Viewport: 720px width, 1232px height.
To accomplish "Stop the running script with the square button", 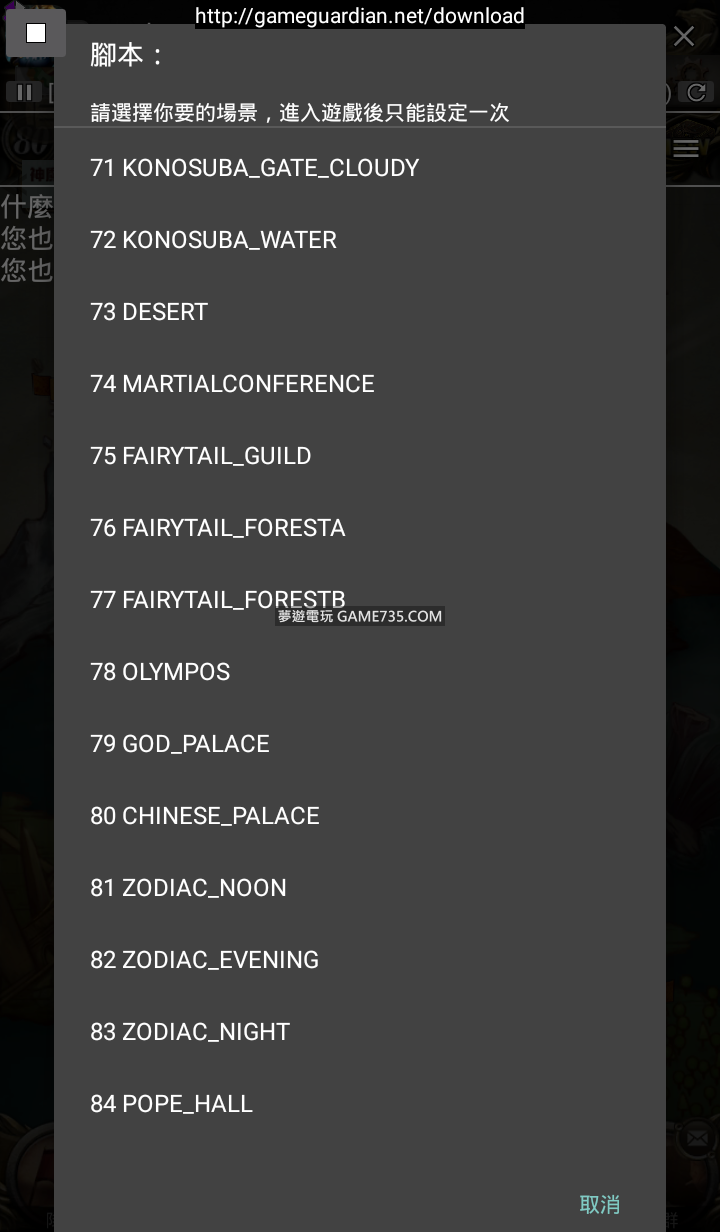I will click(x=36, y=34).
